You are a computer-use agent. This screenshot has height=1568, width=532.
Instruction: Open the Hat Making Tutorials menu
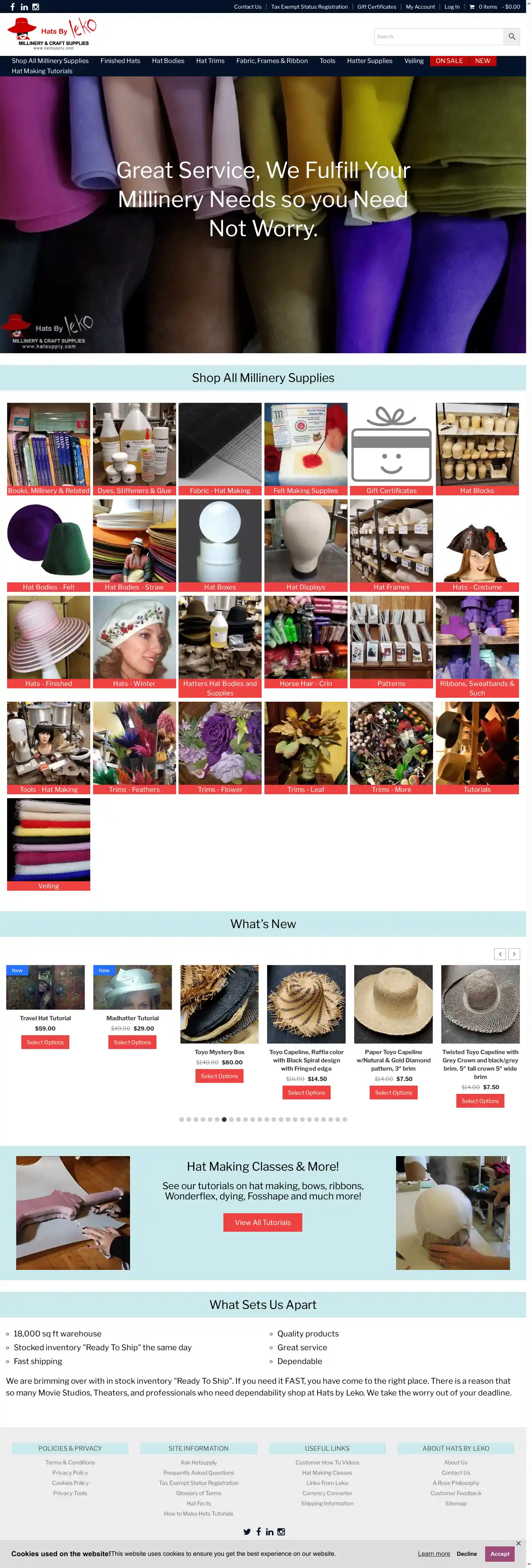pyautogui.click(x=42, y=71)
